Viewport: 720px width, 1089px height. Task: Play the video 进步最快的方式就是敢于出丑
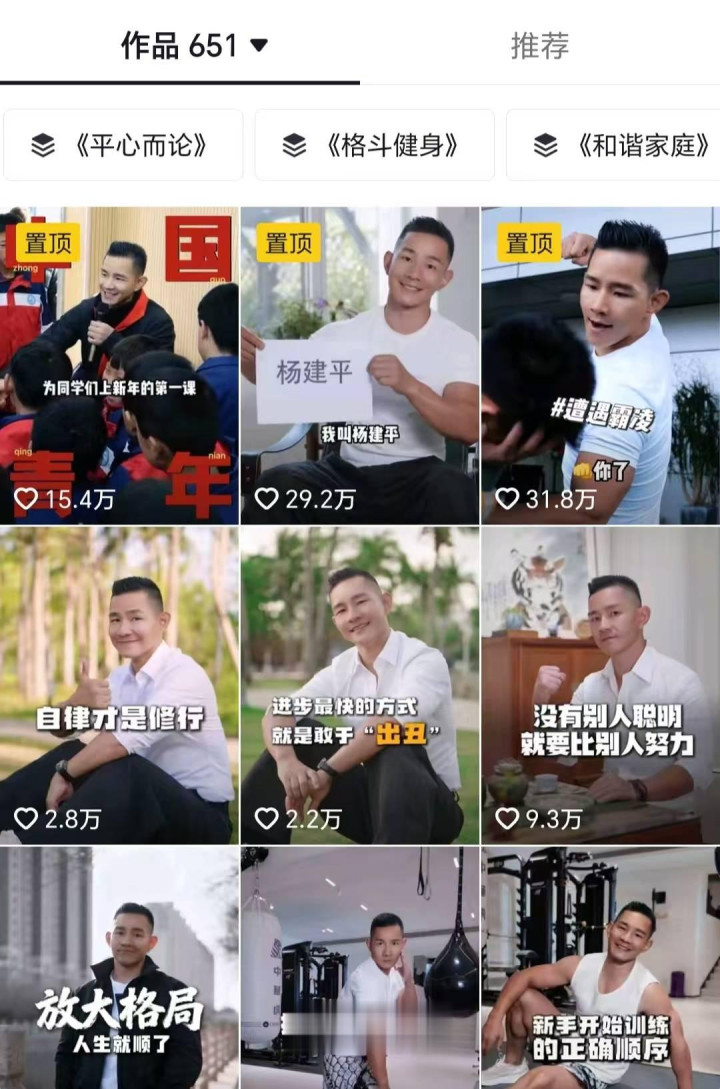(x=360, y=686)
